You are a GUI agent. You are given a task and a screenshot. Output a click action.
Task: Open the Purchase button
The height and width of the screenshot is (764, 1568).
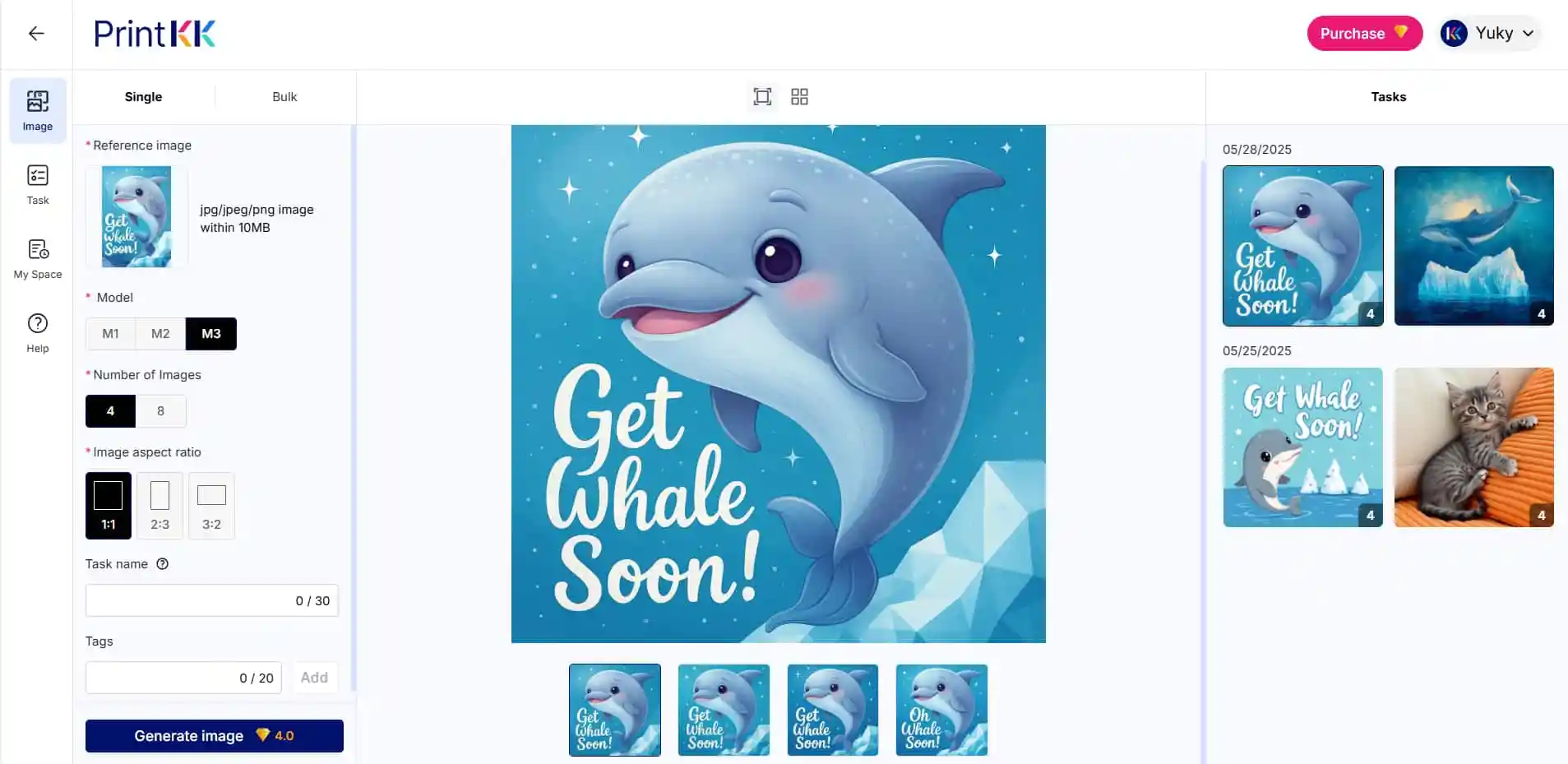1364,34
